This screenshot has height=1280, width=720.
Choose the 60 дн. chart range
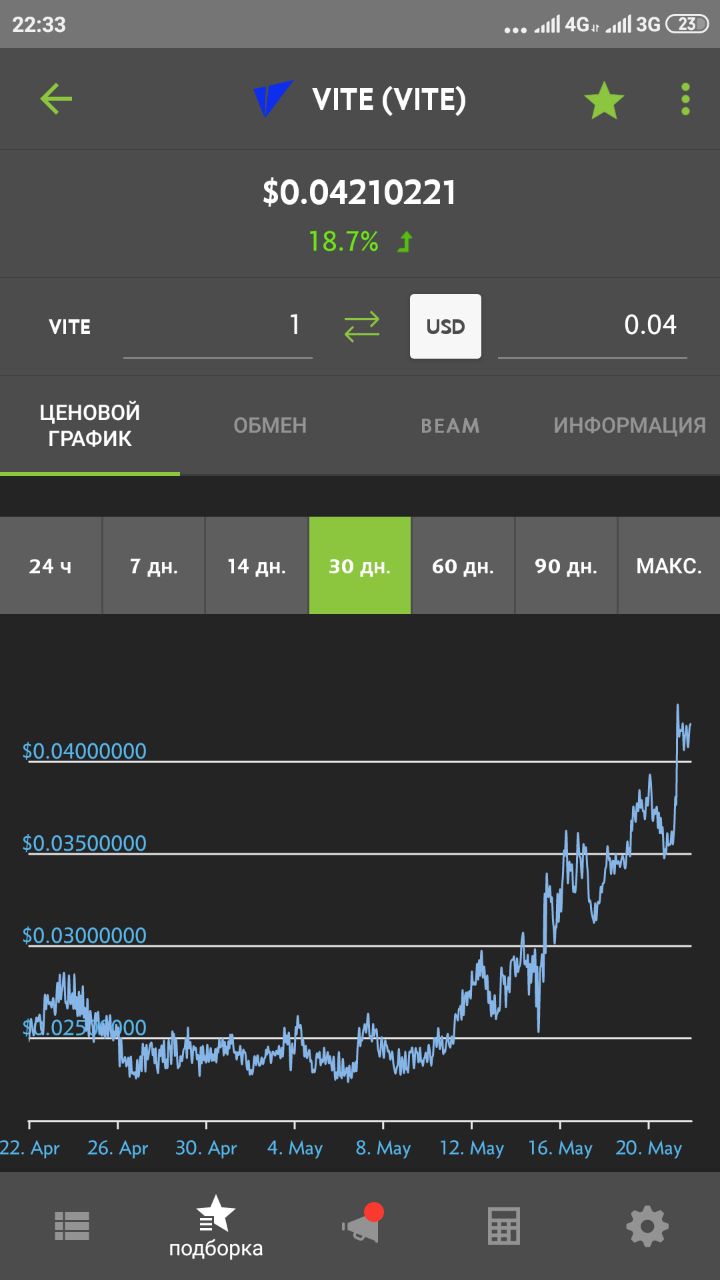tap(463, 565)
